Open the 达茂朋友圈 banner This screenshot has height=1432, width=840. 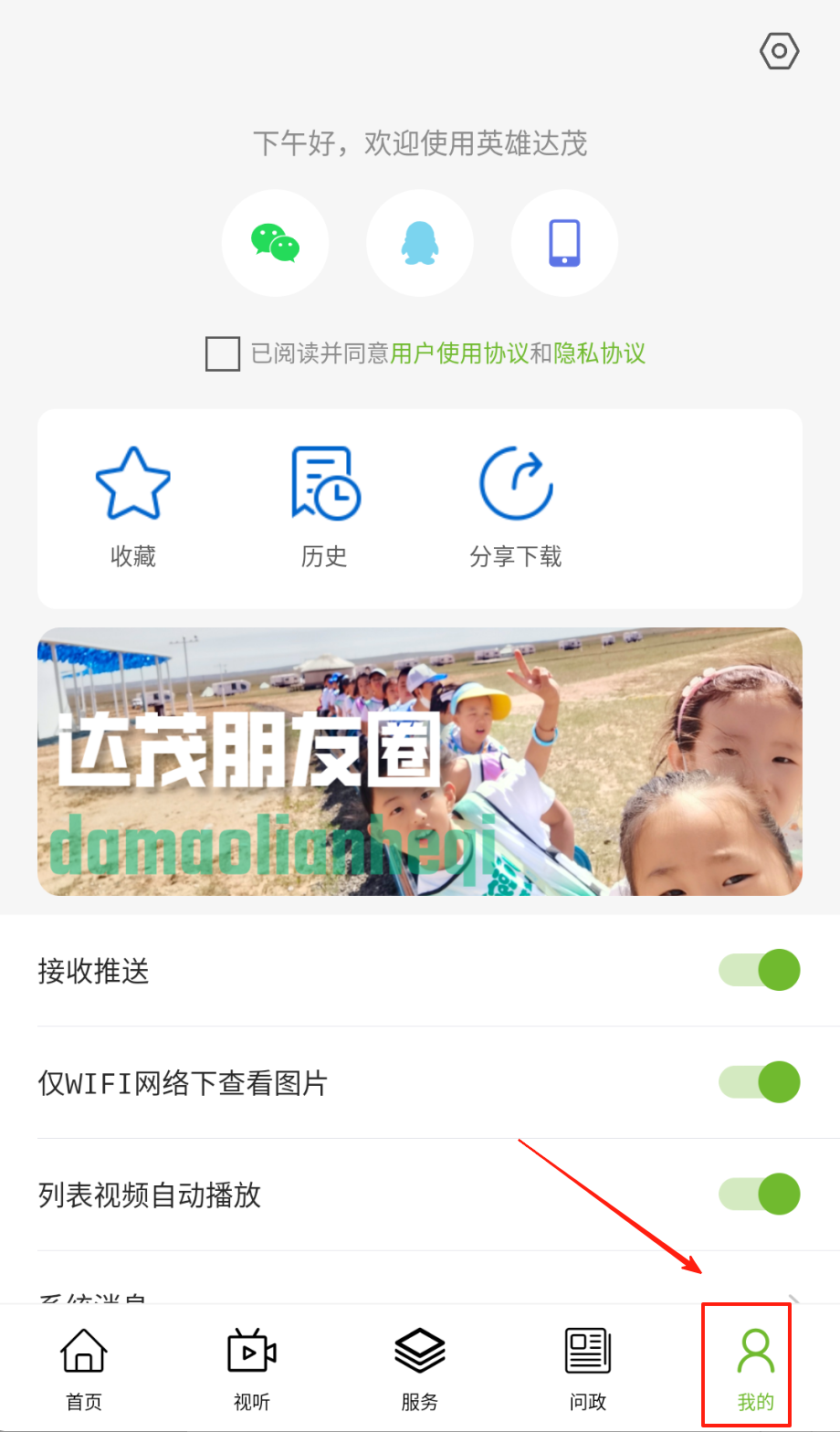(420, 761)
